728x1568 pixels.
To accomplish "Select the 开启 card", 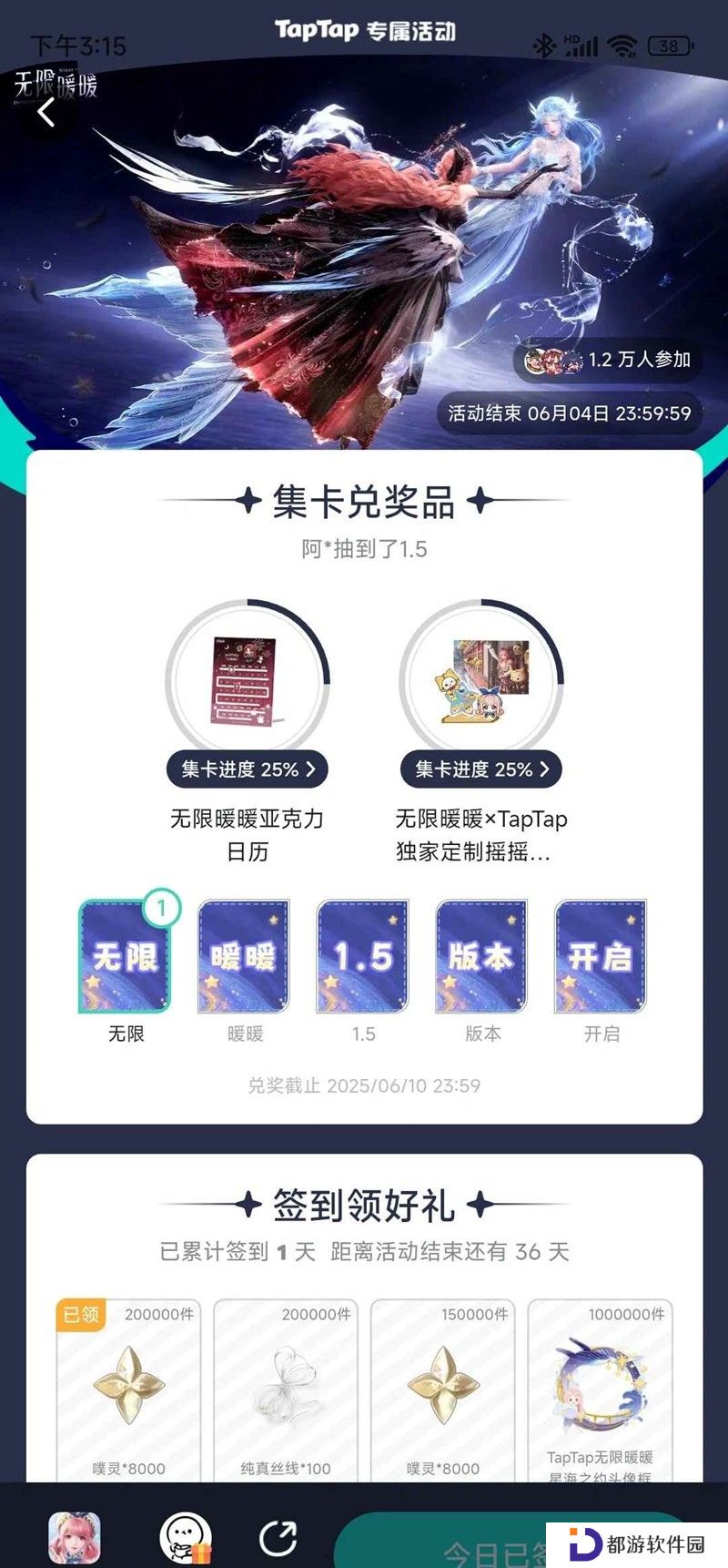I will [x=601, y=958].
